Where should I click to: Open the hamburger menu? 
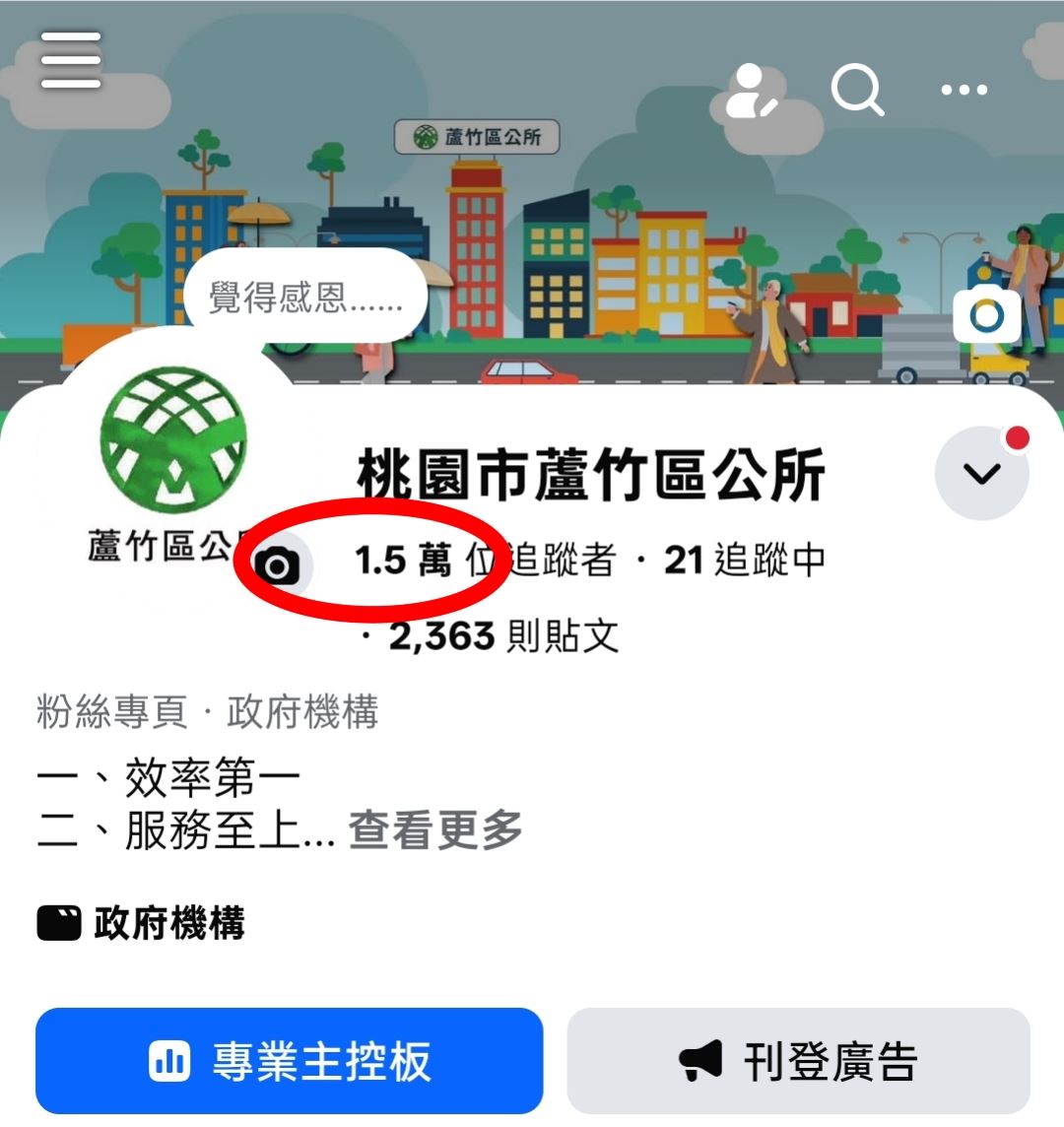tap(71, 61)
